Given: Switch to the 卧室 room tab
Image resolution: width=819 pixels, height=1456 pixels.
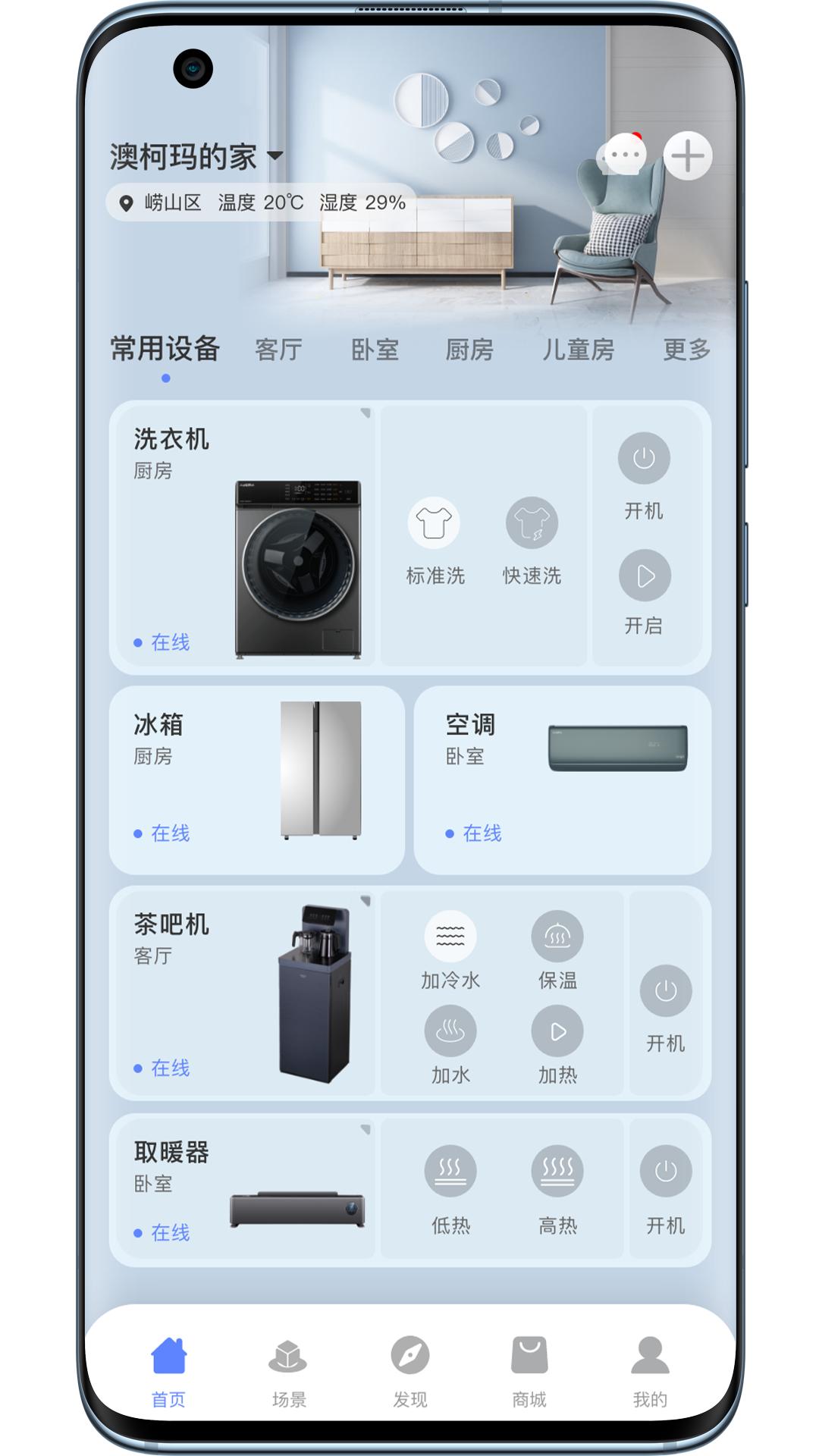Looking at the screenshot, I should (375, 350).
